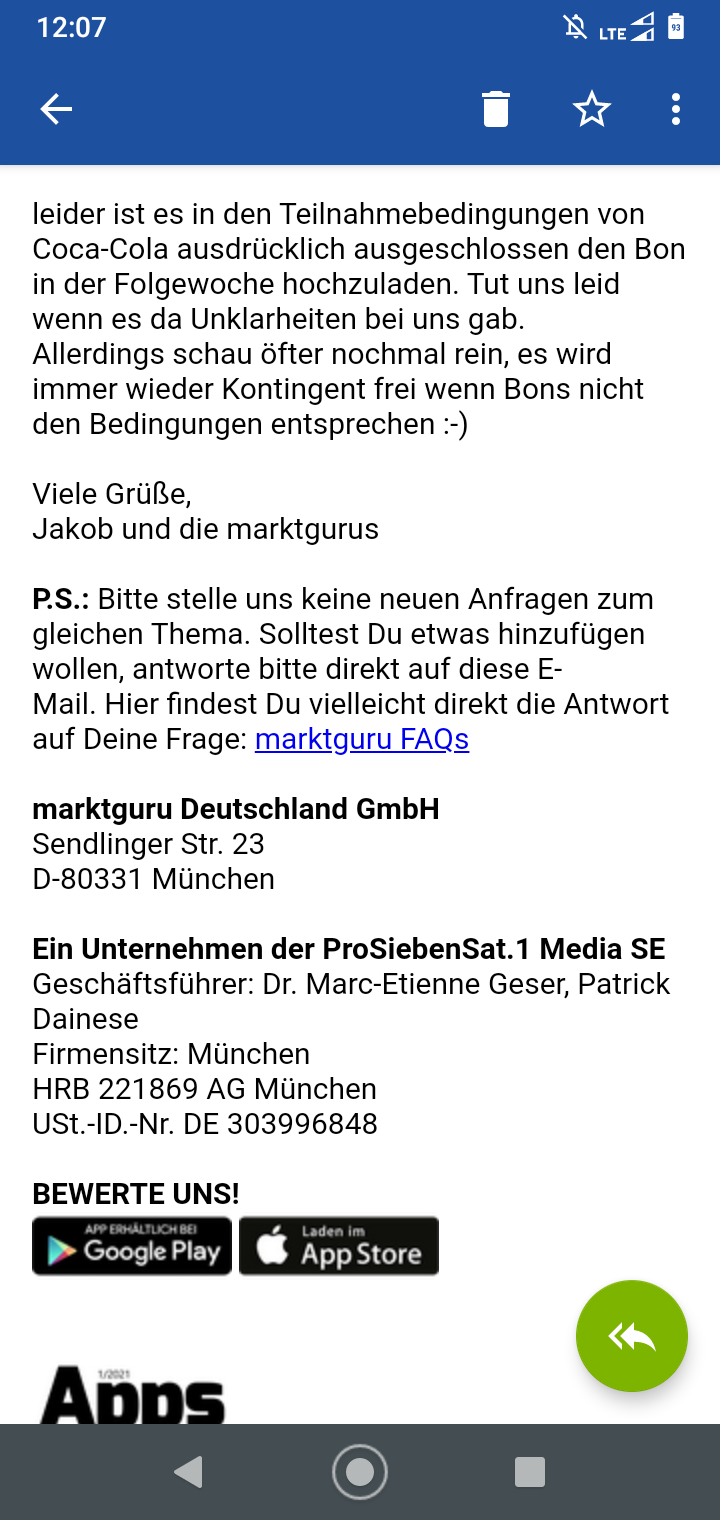Star this email

tap(592, 109)
